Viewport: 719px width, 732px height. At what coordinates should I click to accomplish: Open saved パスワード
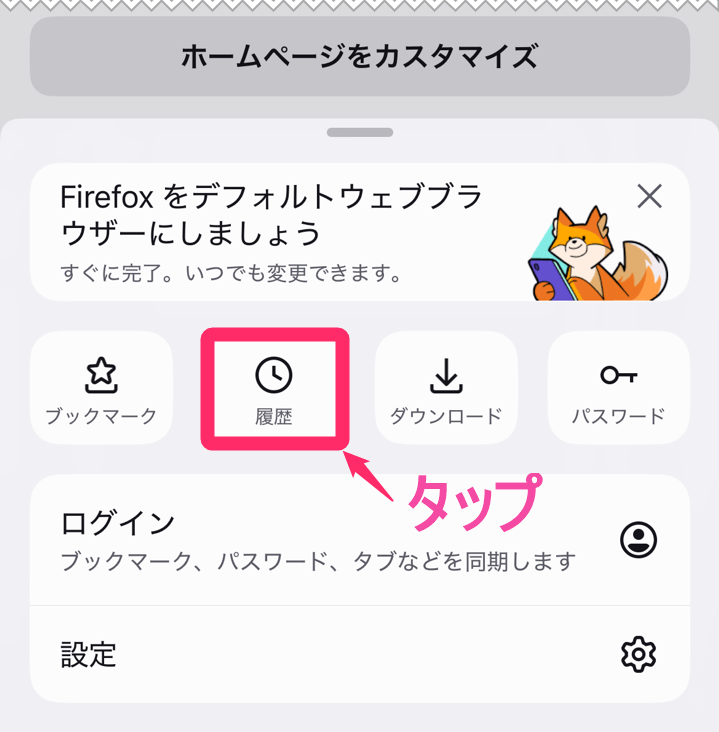pyautogui.click(x=618, y=388)
